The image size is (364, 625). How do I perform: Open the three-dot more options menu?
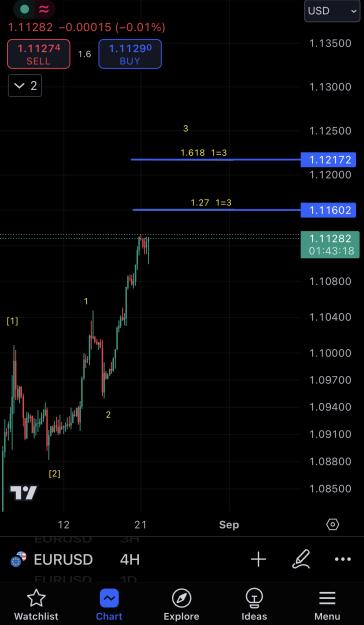(x=343, y=559)
